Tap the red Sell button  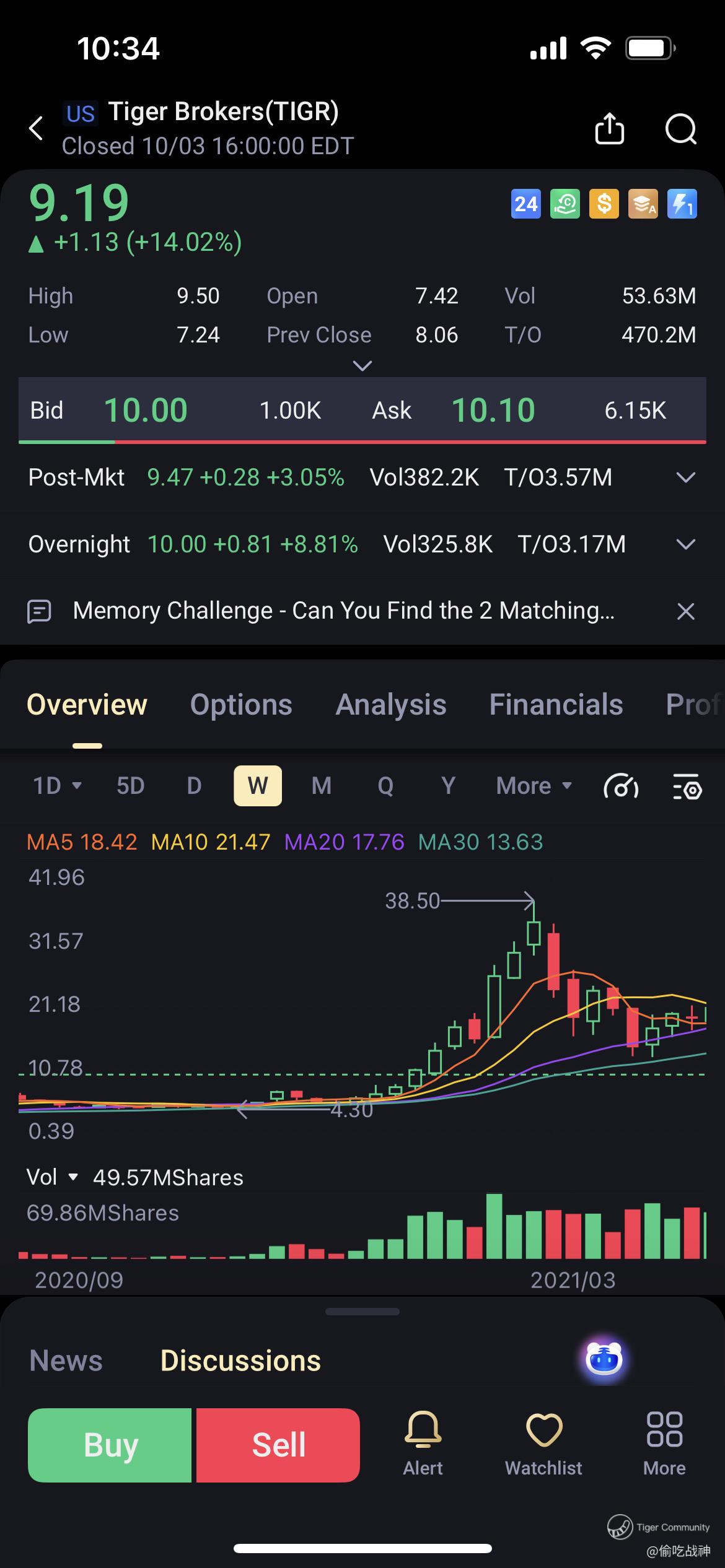(278, 1445)
